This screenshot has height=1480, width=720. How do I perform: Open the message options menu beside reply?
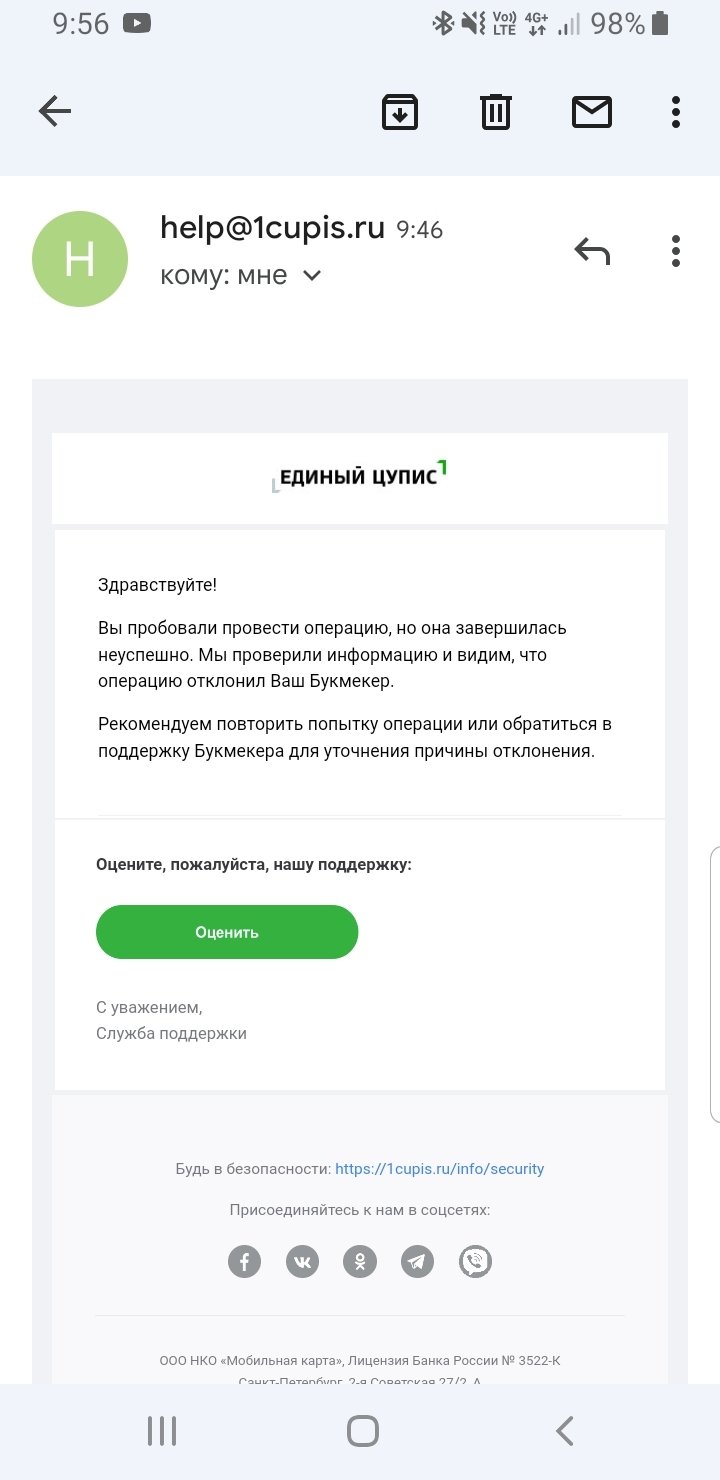coord(676,251)
